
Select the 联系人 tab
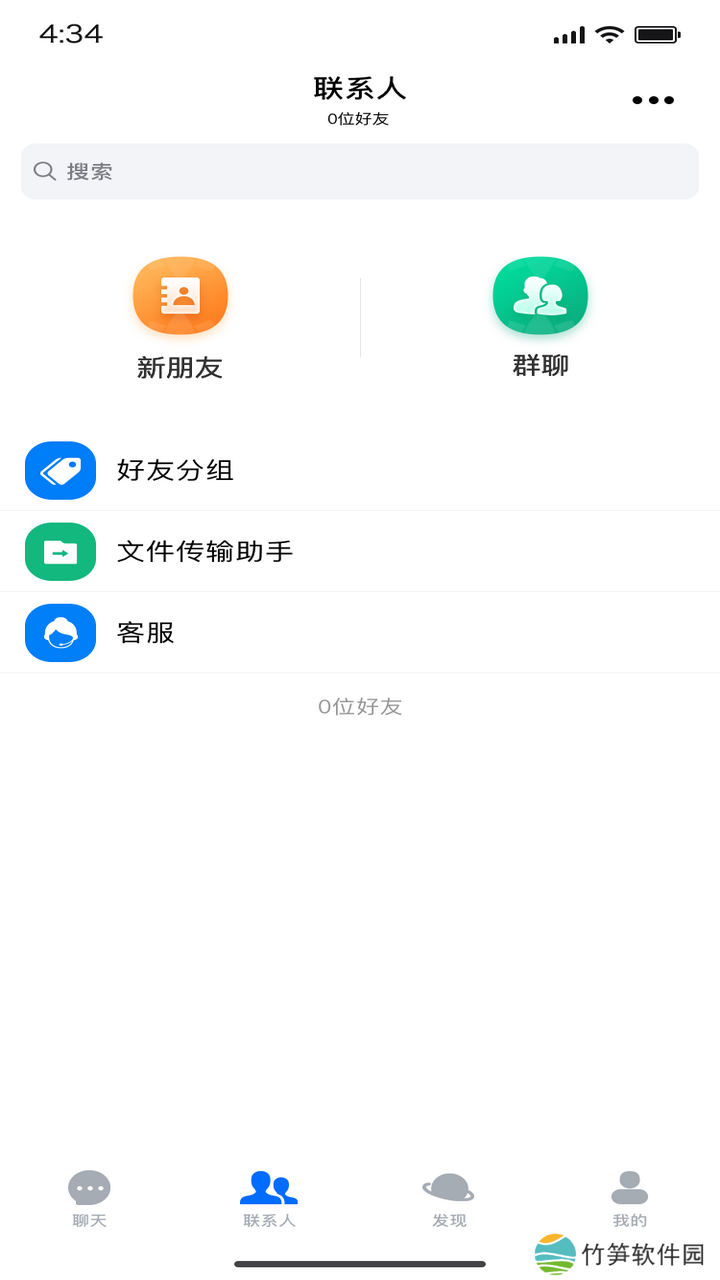(x=269, y=1199)
